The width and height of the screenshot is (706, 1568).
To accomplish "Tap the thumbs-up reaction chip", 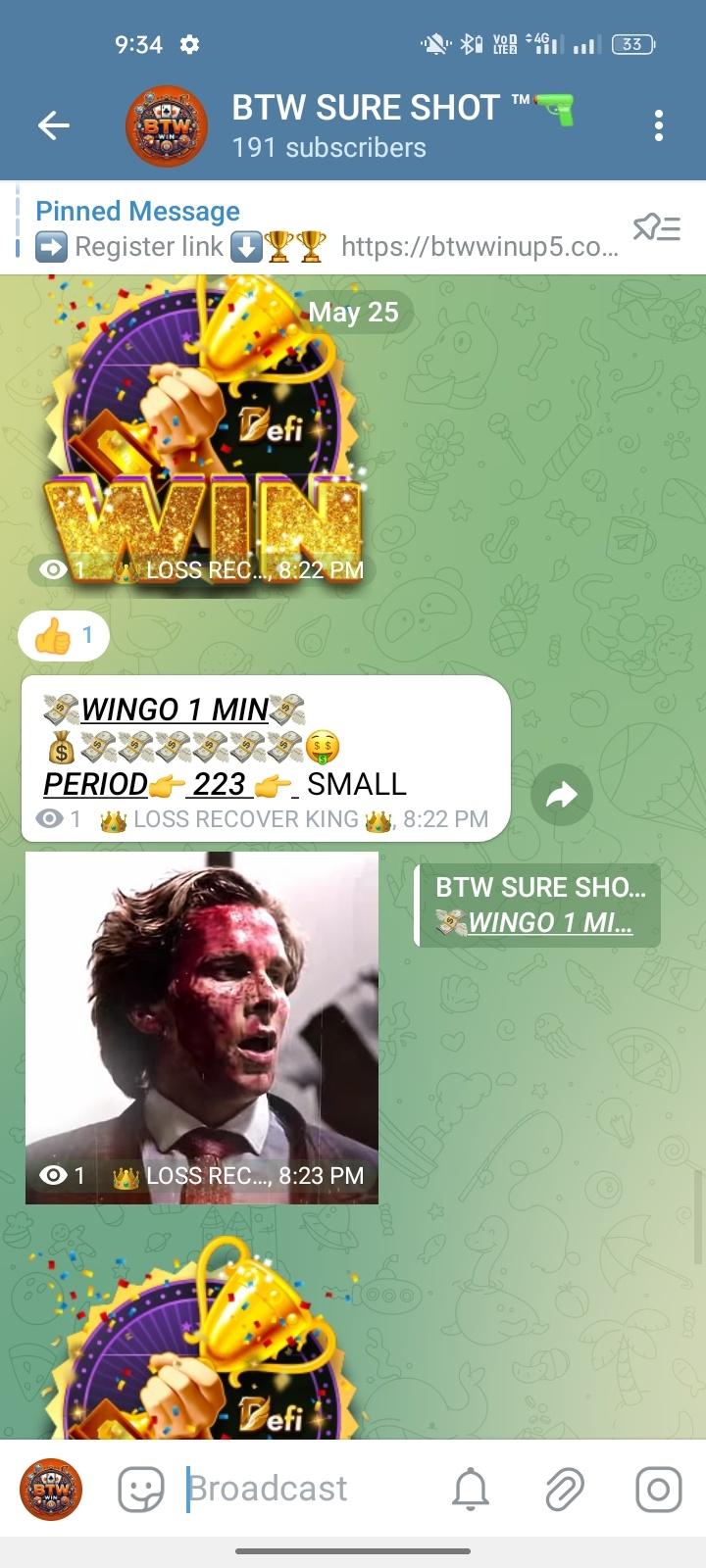I will pyautogui.click(x=64, y=637).
